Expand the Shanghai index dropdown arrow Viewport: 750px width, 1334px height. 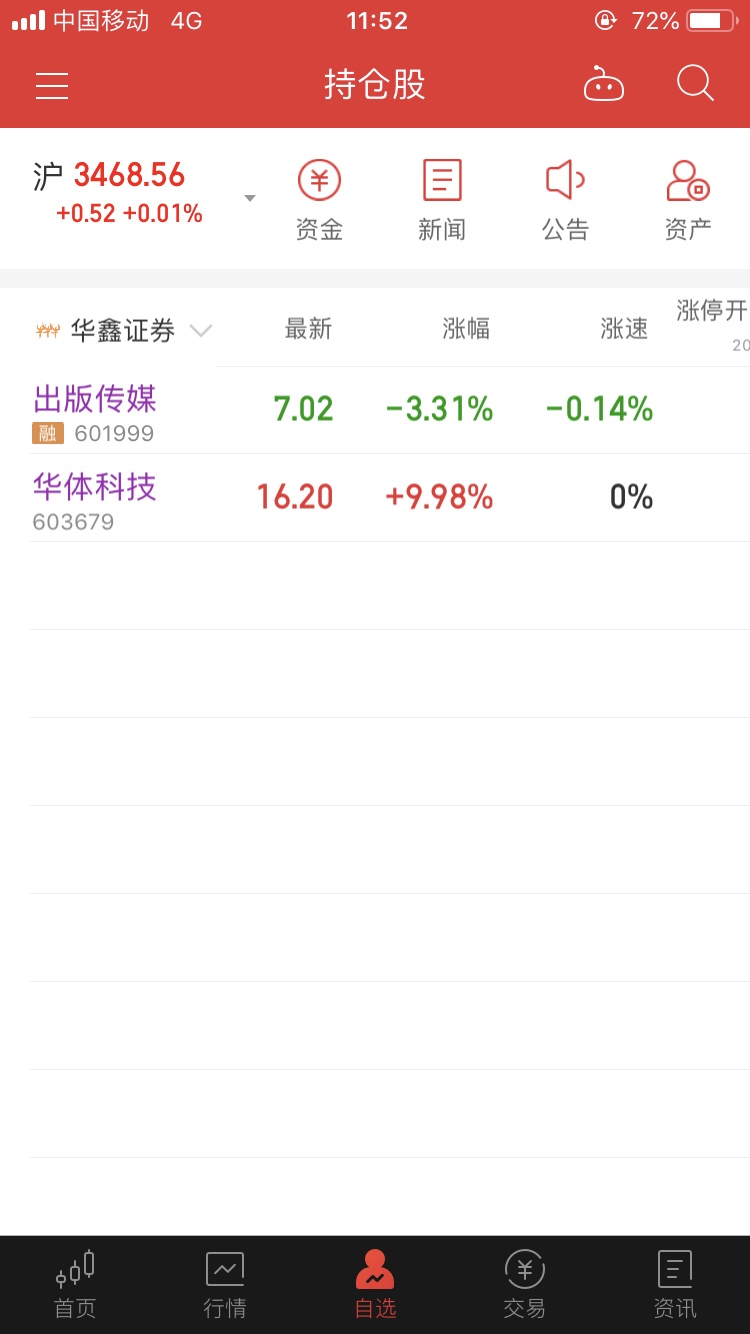click(x=250, y=198)
